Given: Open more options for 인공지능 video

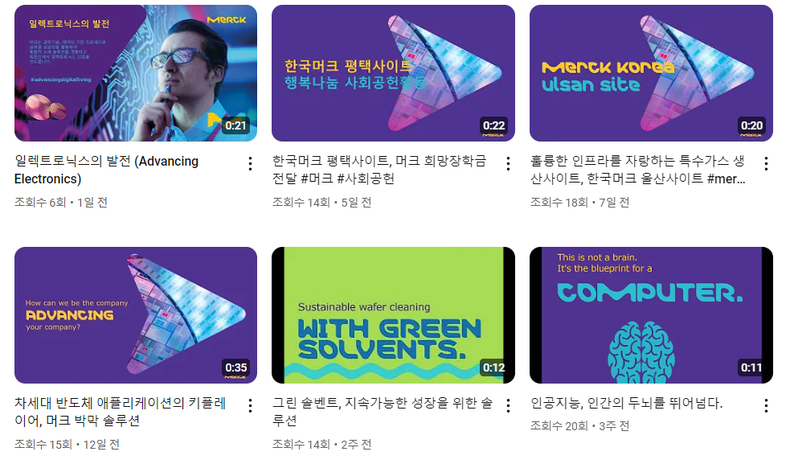Looking at the screenshot, I should [766, 406].
